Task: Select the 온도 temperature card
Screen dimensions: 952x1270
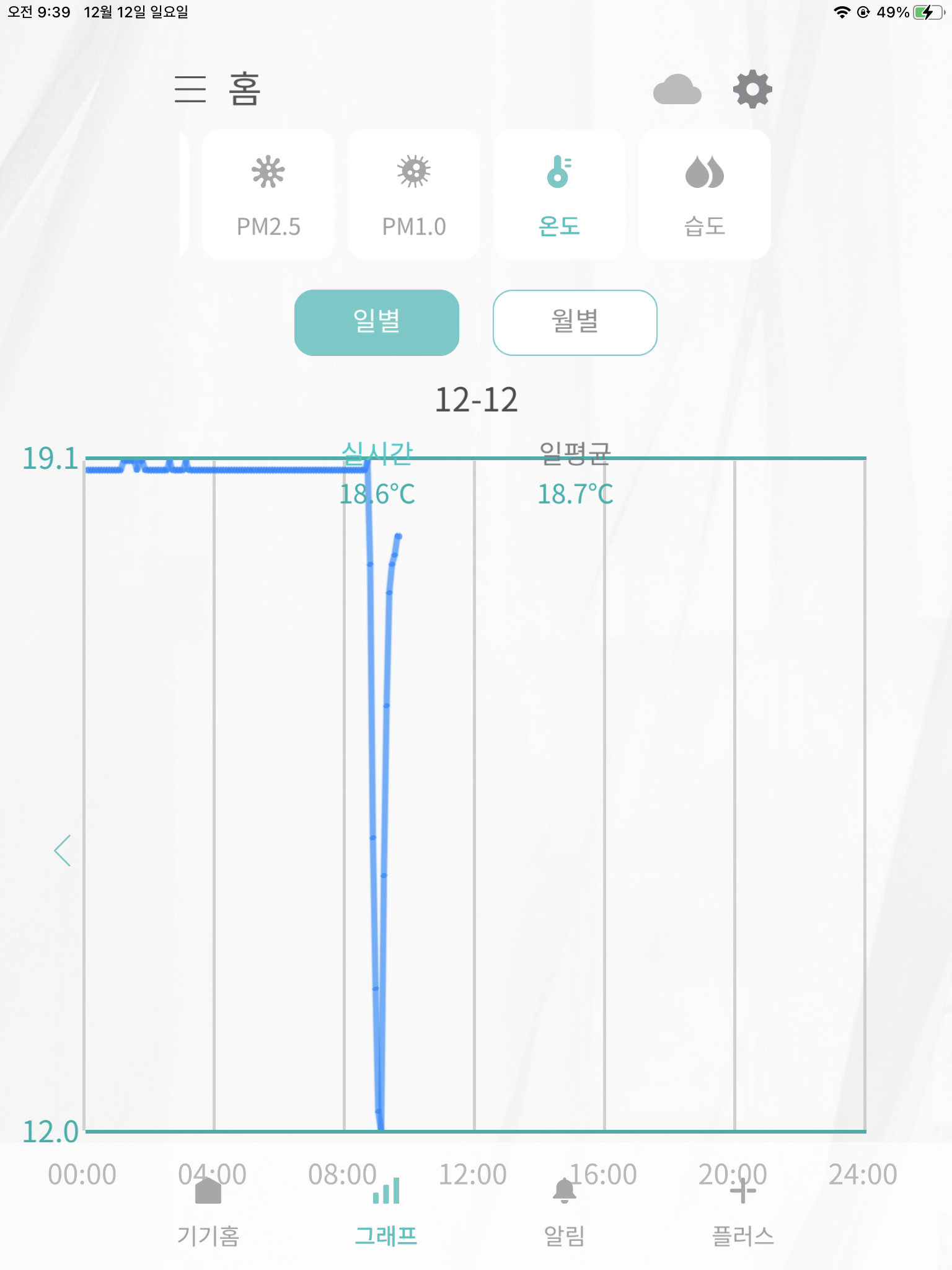Action: click(558, 194)
